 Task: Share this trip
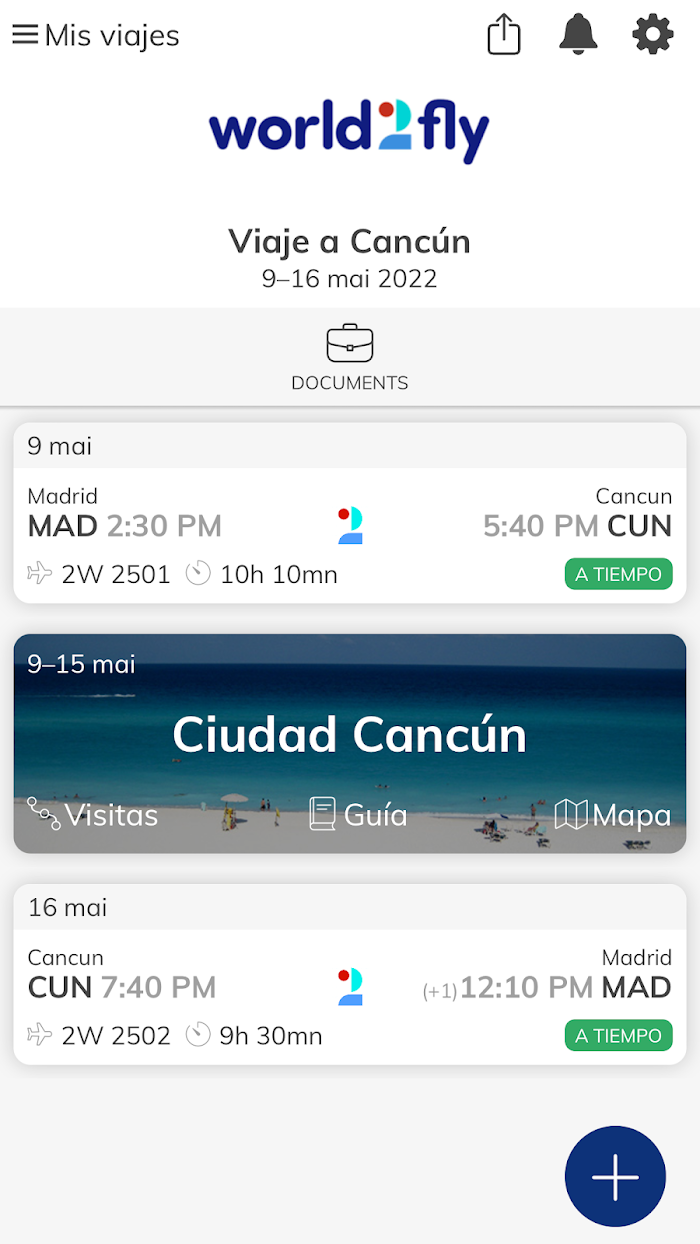click(504, 34)
